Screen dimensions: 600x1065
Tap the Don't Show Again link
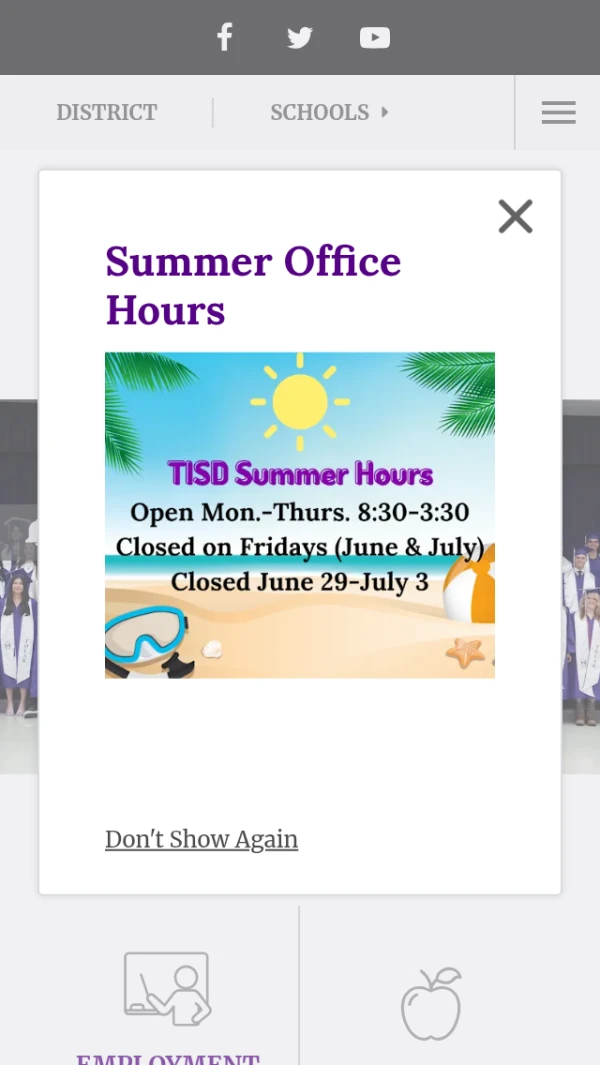[x=201, y=840]
